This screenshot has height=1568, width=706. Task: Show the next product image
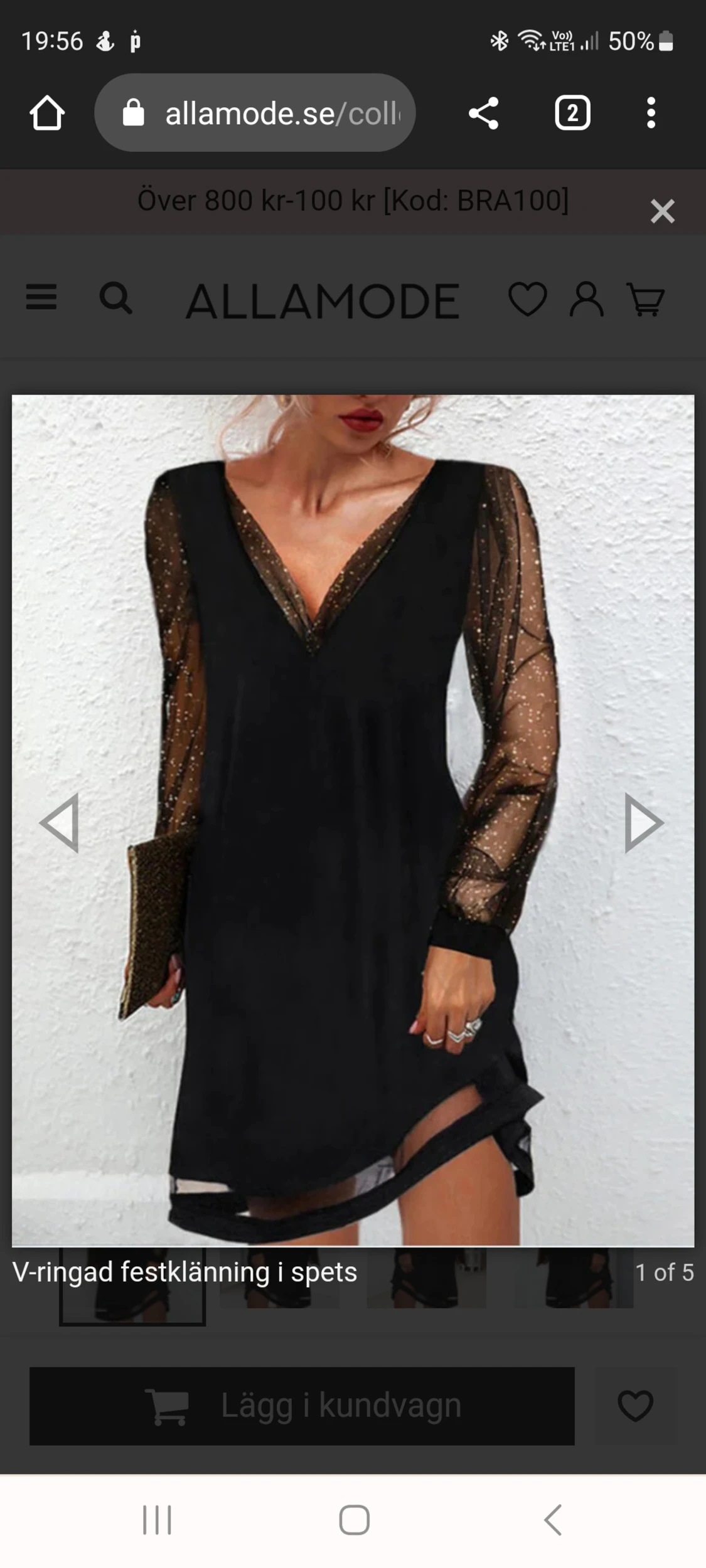644,823
